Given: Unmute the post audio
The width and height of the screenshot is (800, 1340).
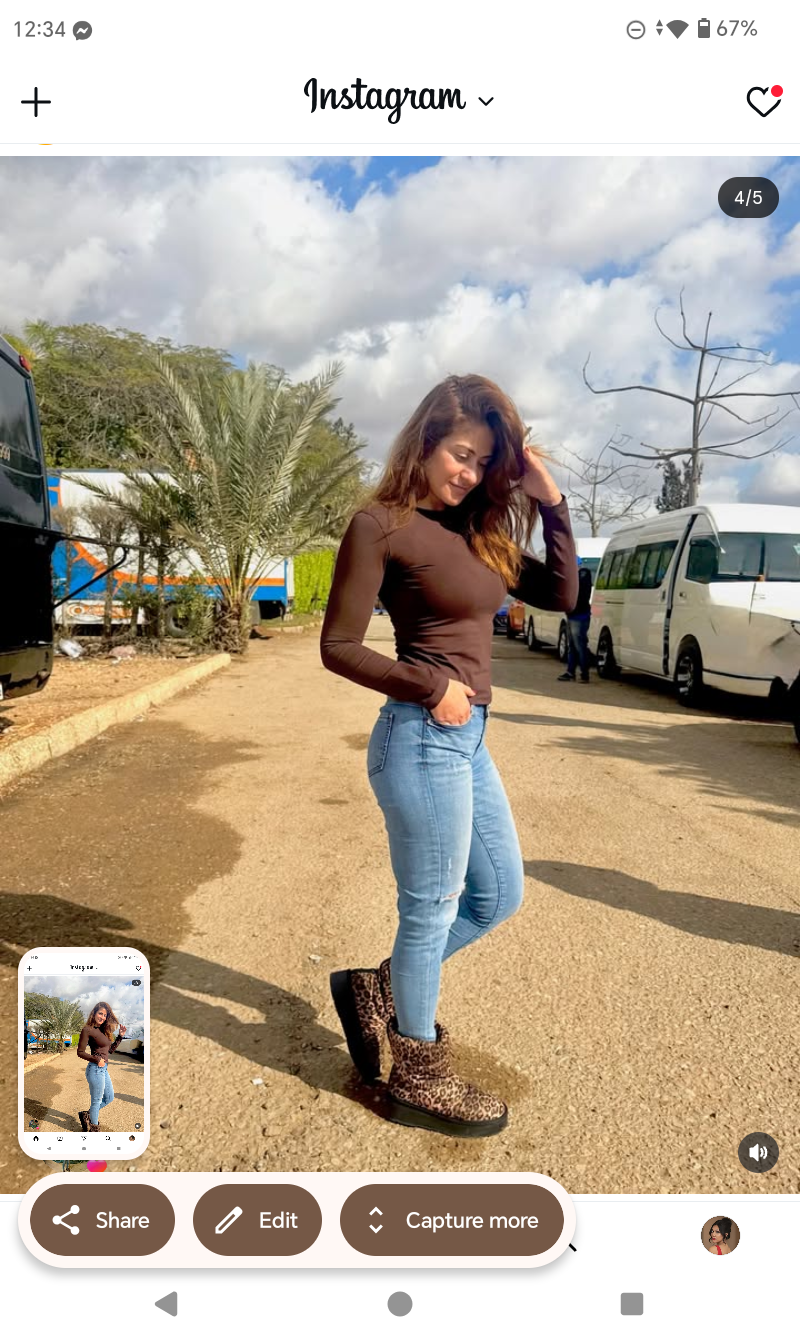Looking at the screenshot, I should pos(758,1153).
